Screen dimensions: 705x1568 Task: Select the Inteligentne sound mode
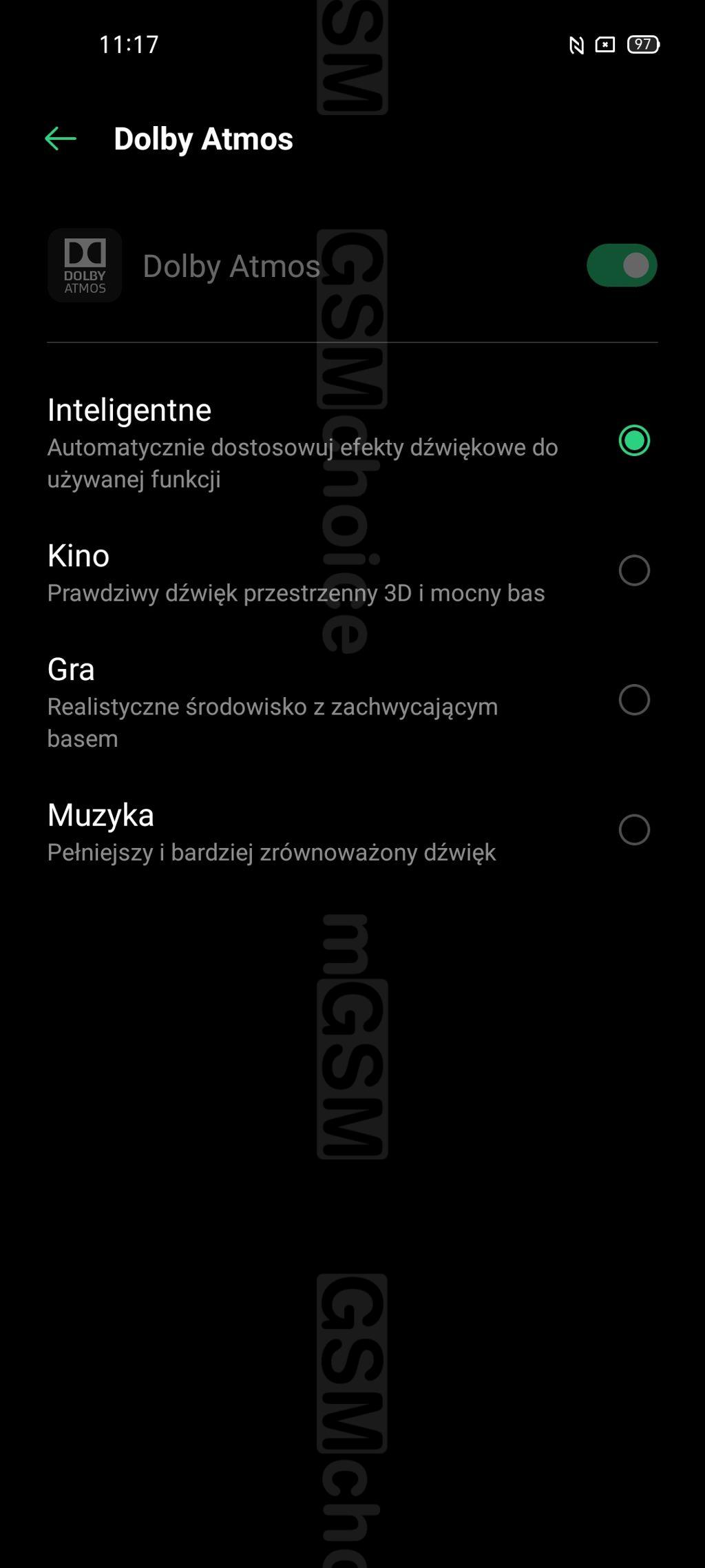(352, 442)
